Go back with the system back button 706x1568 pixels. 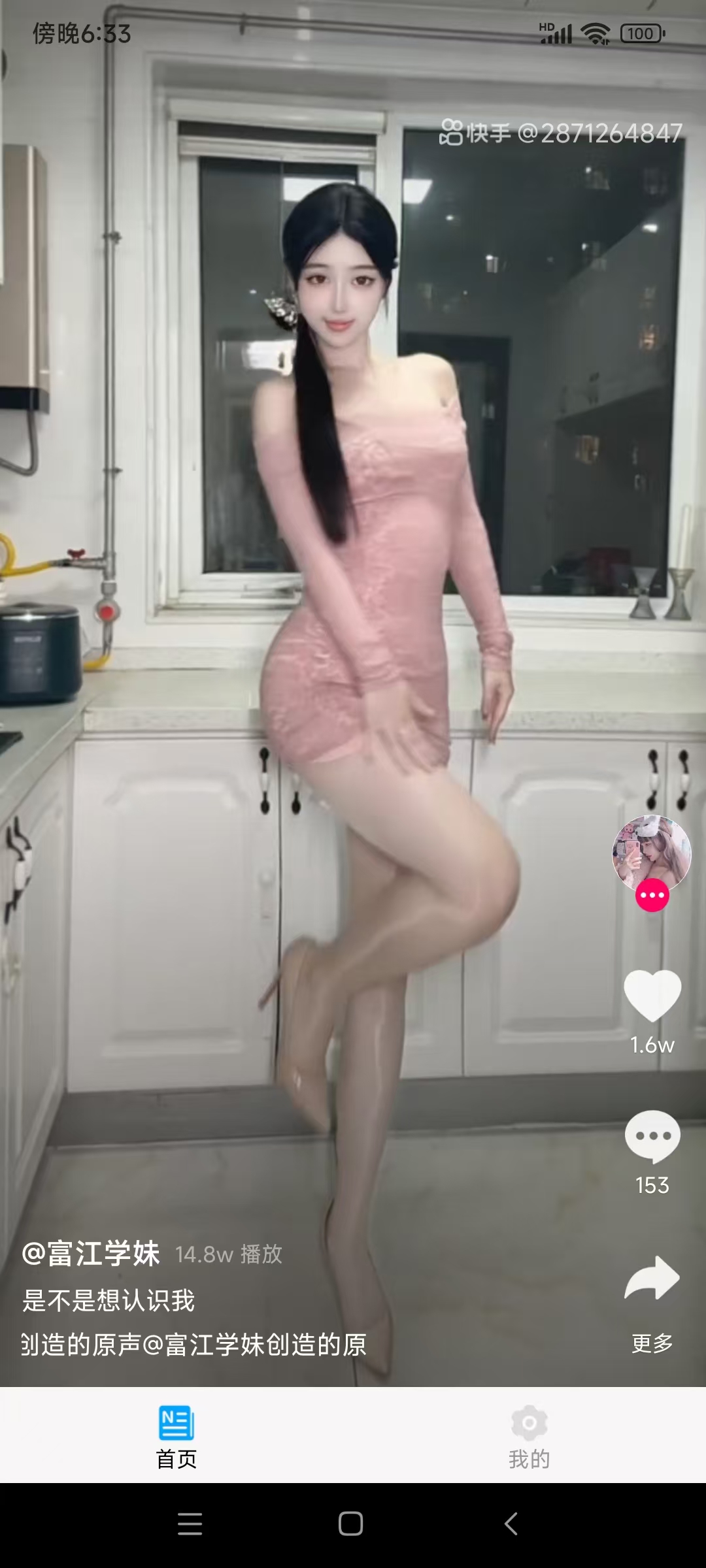point(511,1524)
